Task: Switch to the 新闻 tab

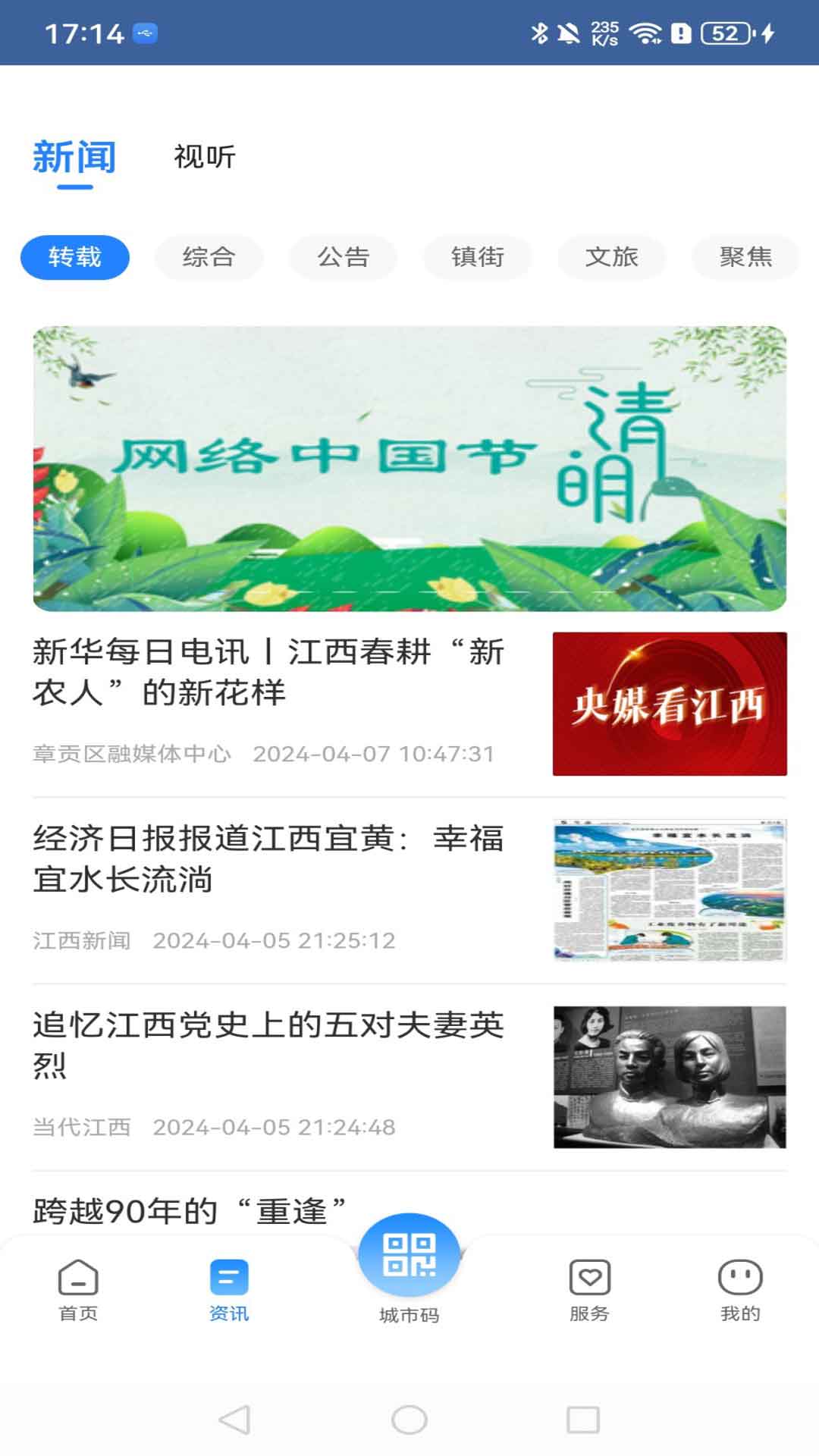Action: [x=73, y=157]
